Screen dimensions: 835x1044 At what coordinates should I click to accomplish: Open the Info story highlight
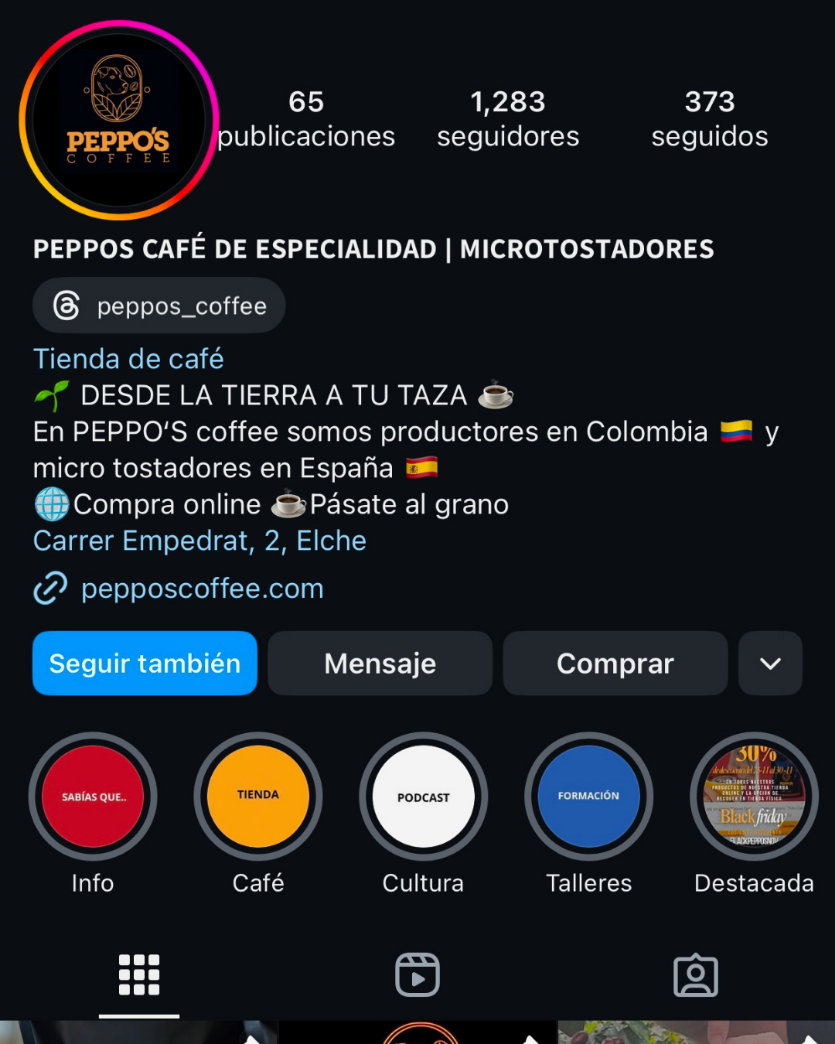(93, 797)
